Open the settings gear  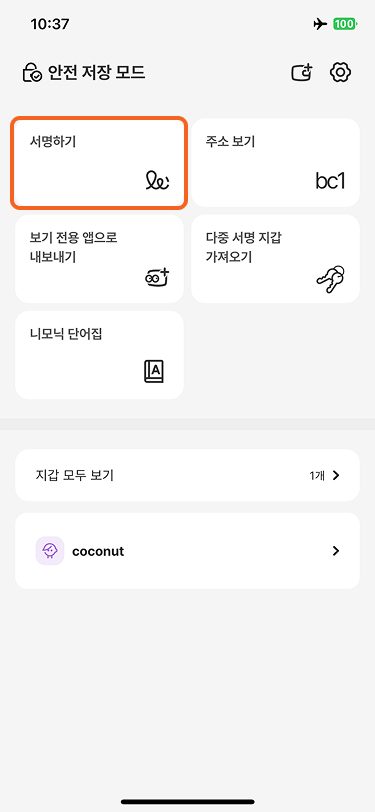(340, 72)
